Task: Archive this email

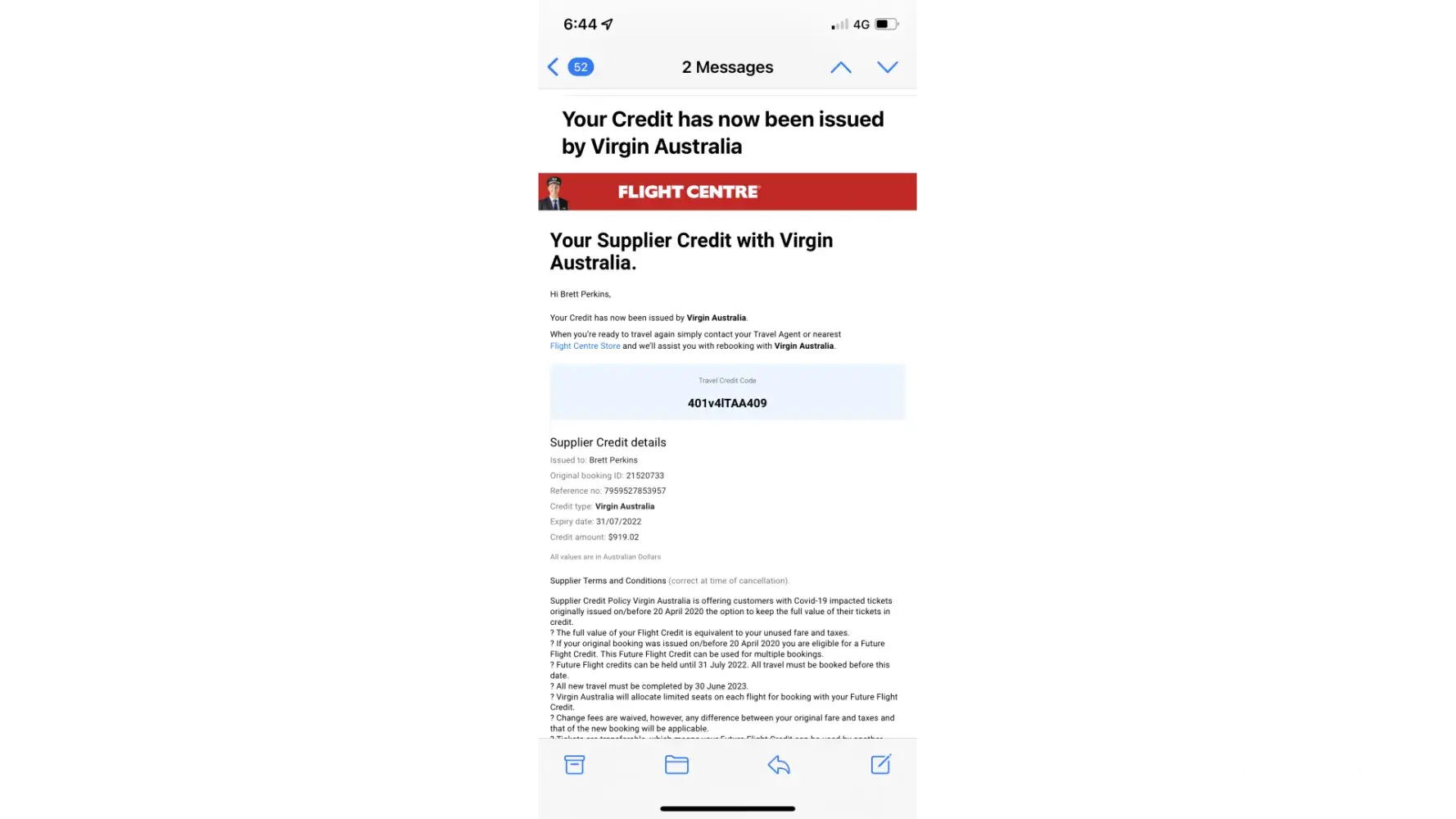Action: [575, 765]
